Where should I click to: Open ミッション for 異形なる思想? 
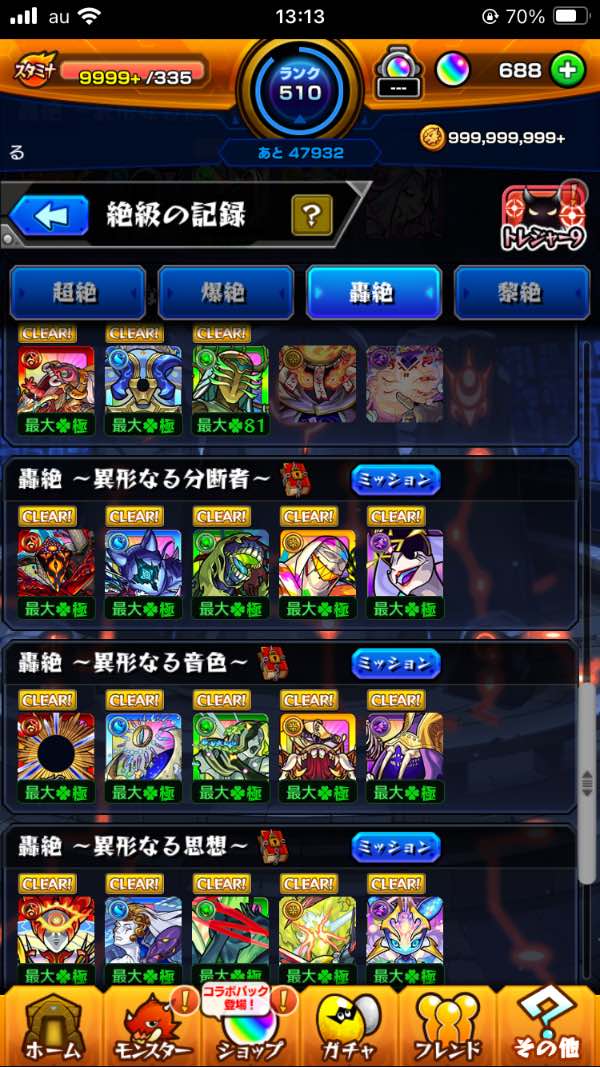395,847
